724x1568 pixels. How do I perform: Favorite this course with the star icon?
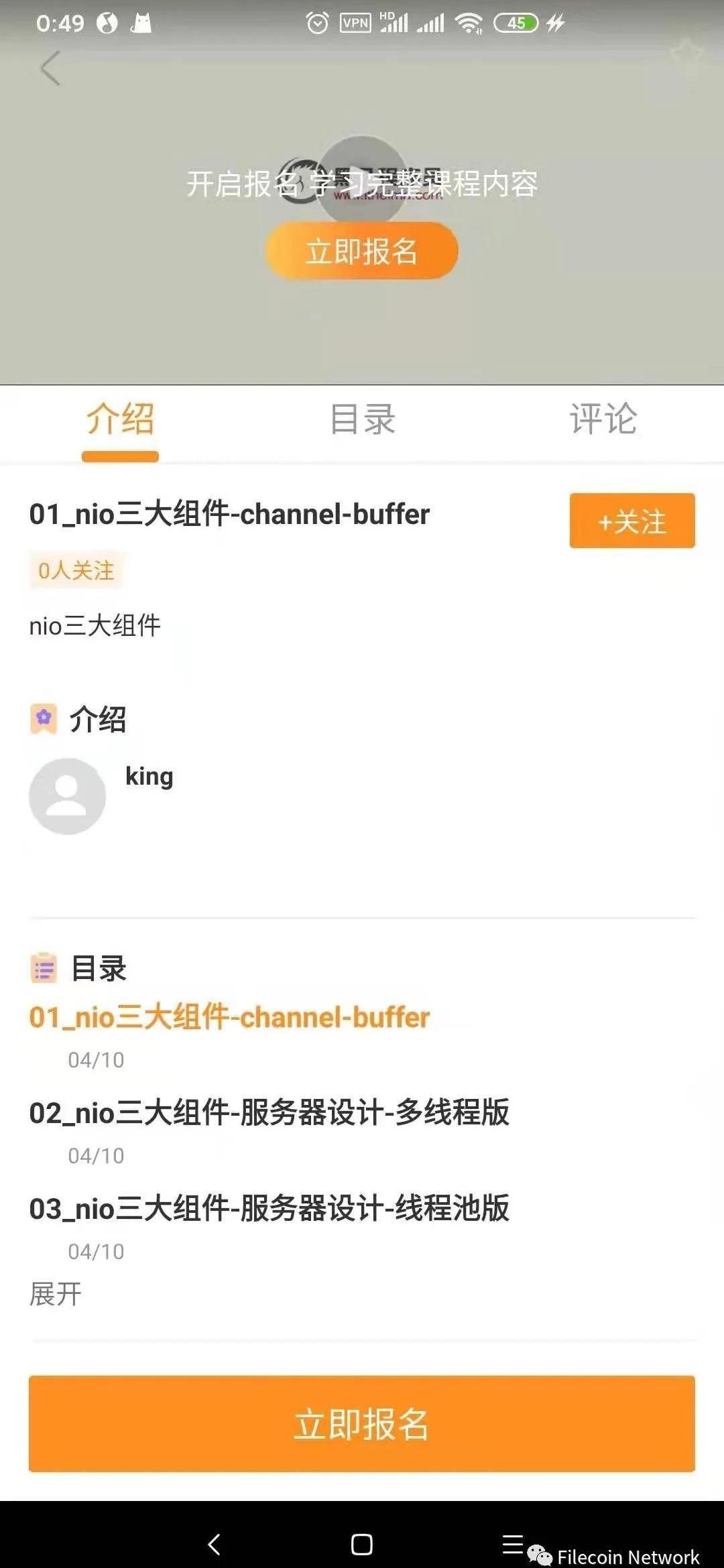(686, 54)
